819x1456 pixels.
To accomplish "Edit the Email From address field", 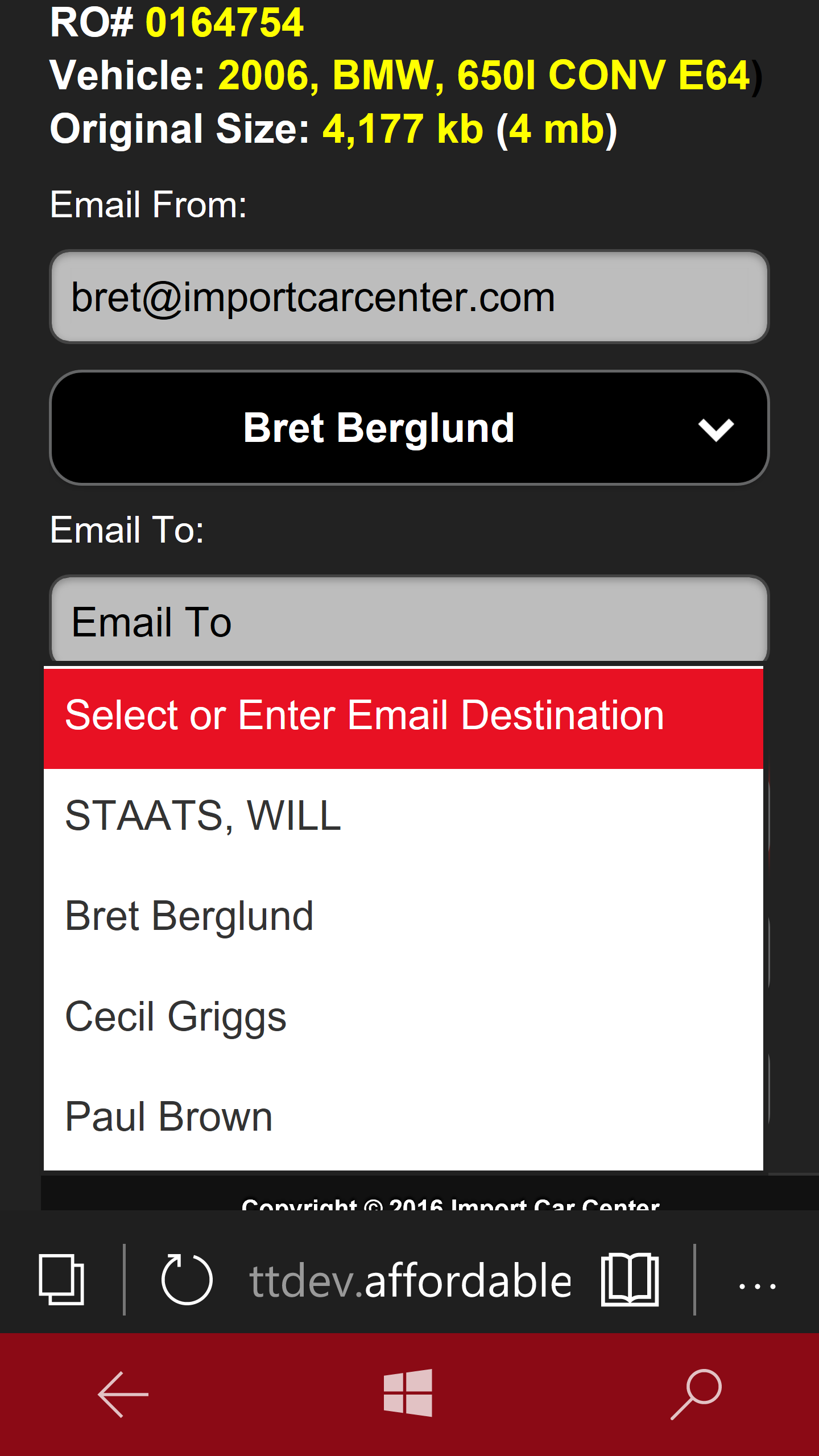I will pos(409,297).
